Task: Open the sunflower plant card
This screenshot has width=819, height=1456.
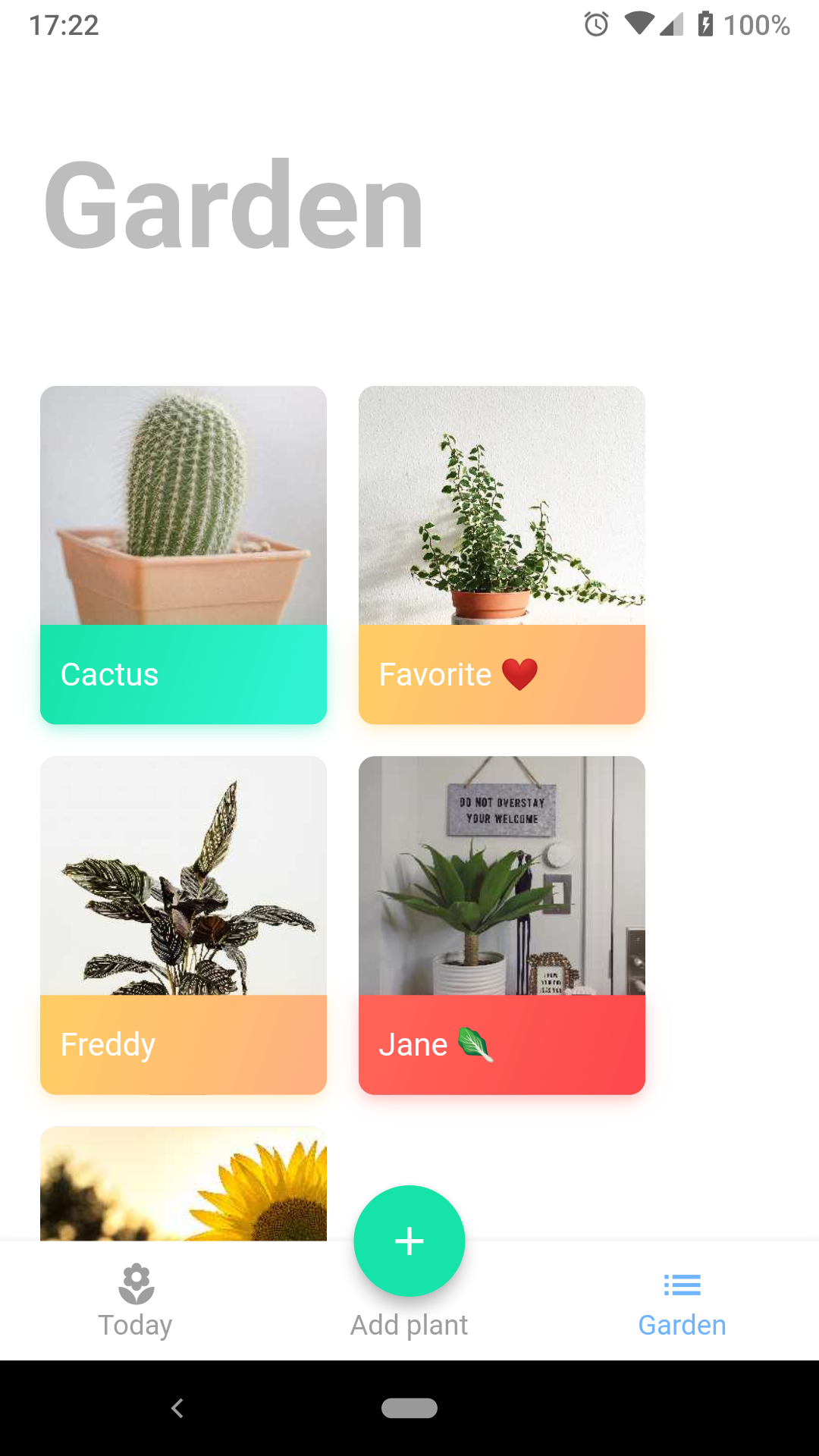Action: click(x=184, y=1183)
